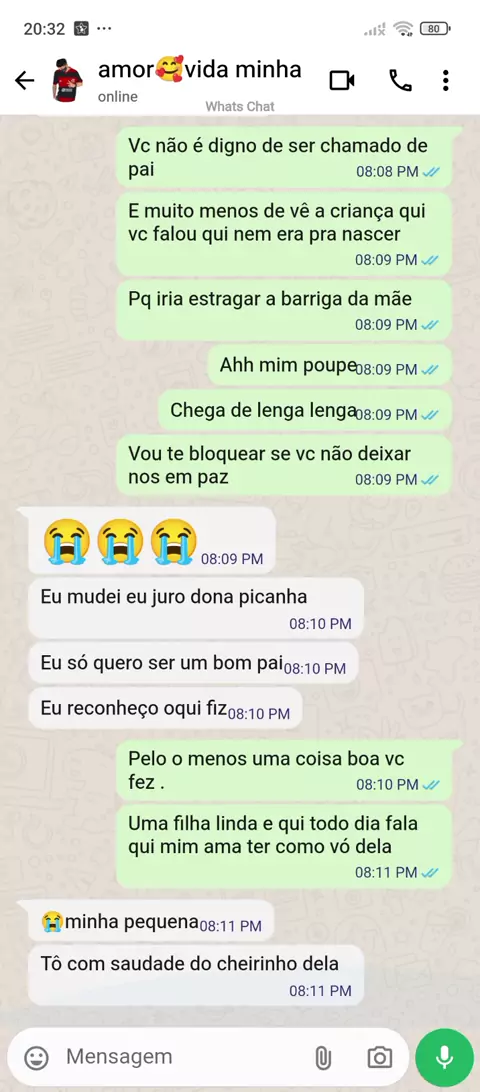Open the emoji picker
The height and width of the screenshot is (1092, 480).
click(x=36, y=1058)
